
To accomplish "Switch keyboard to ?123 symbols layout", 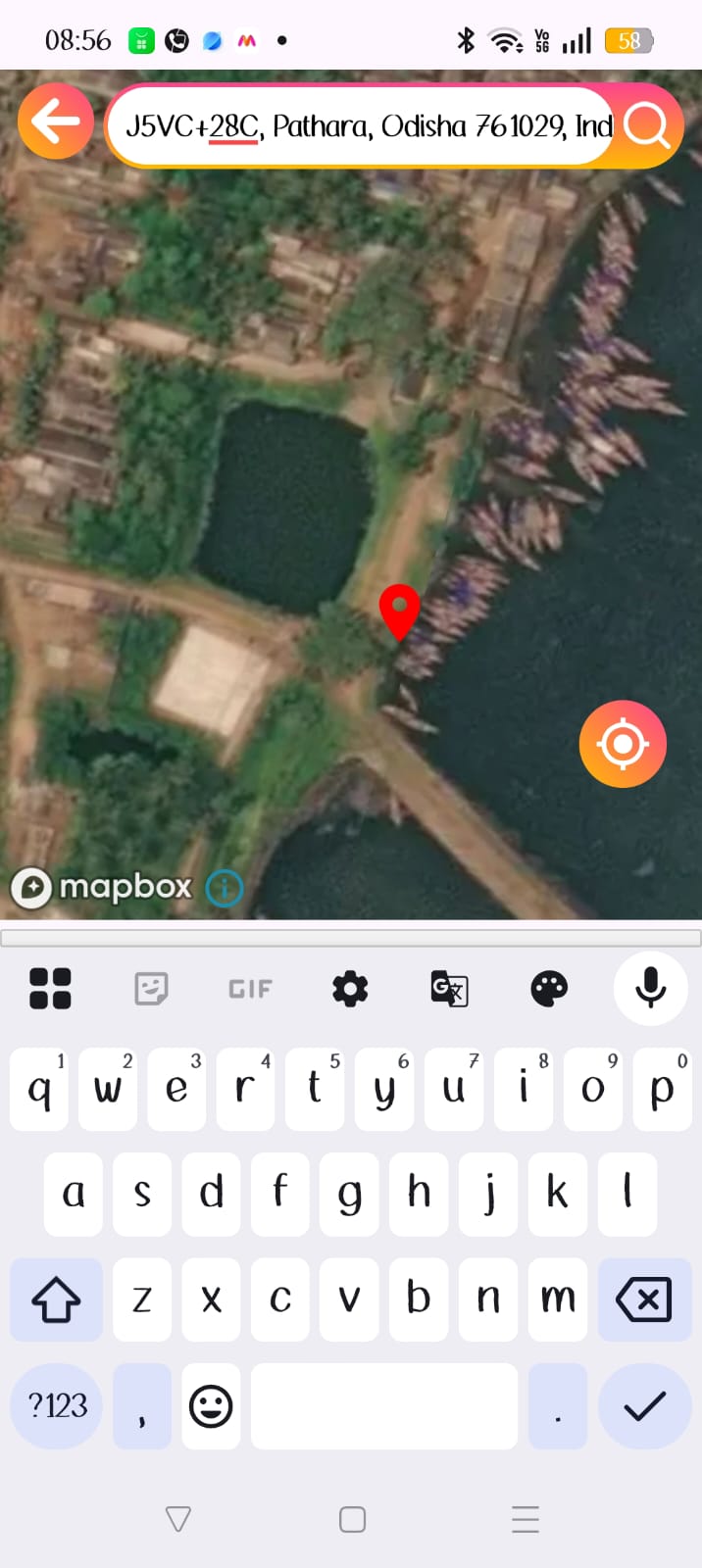I will click(58, 1406).
